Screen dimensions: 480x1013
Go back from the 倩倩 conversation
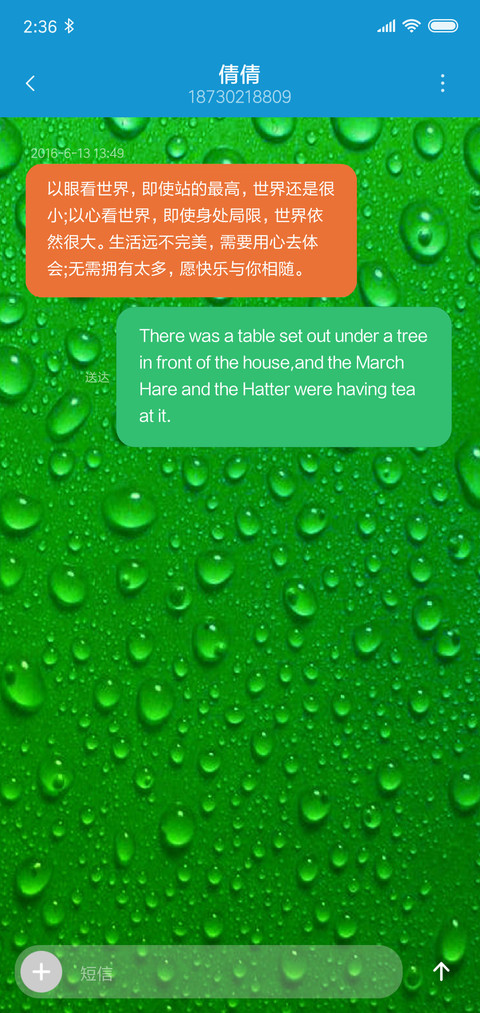pyautogui.click(x=30, y=83)
